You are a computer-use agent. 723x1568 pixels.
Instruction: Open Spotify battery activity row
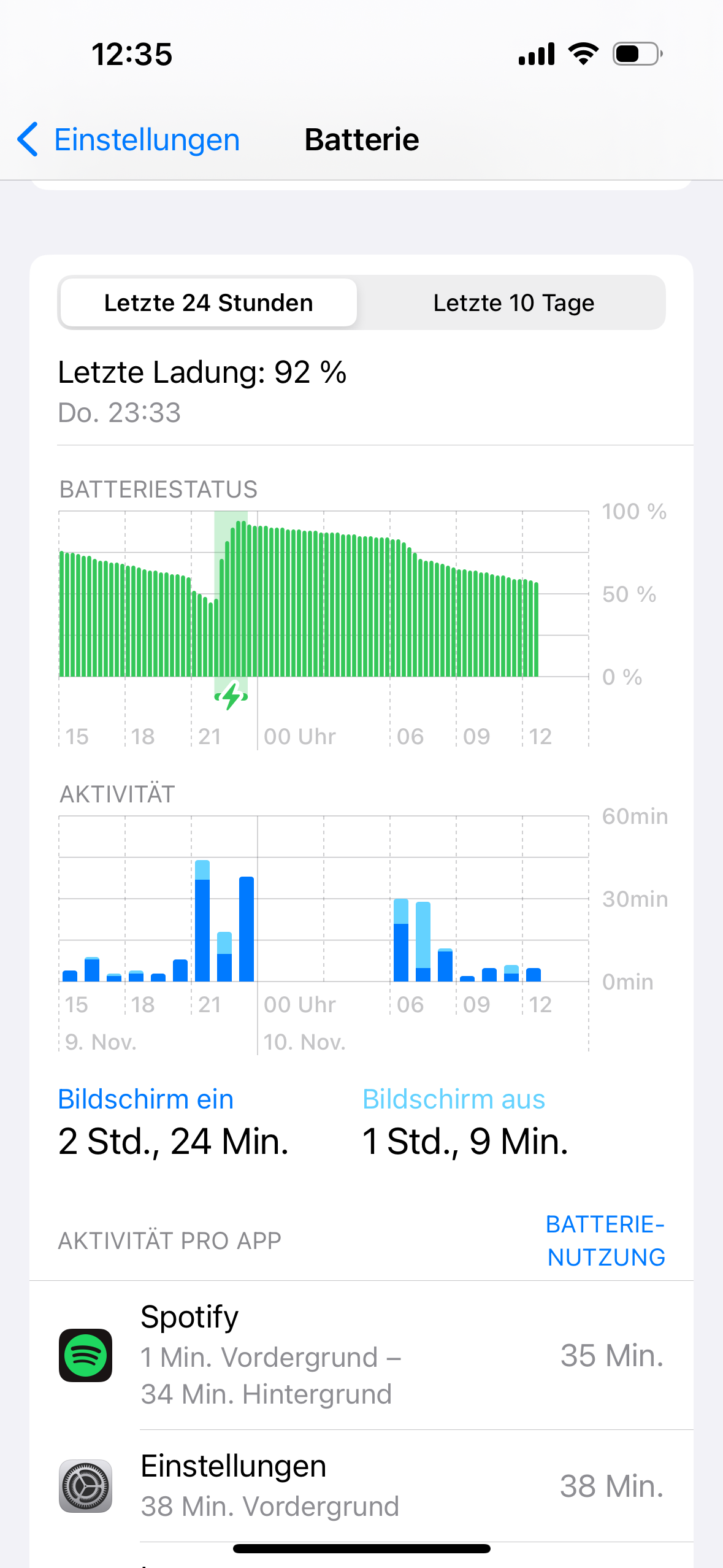[361, 1356]
